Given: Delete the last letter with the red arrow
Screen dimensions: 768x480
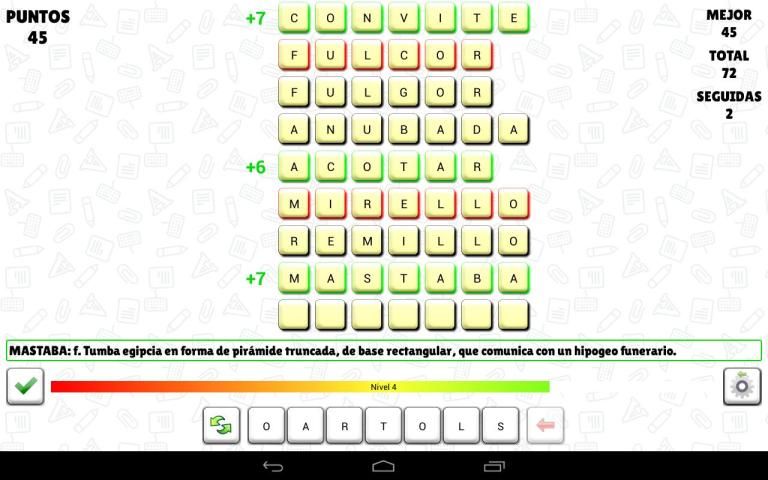Looking at the screenshot, I should (x=545, y=426).
